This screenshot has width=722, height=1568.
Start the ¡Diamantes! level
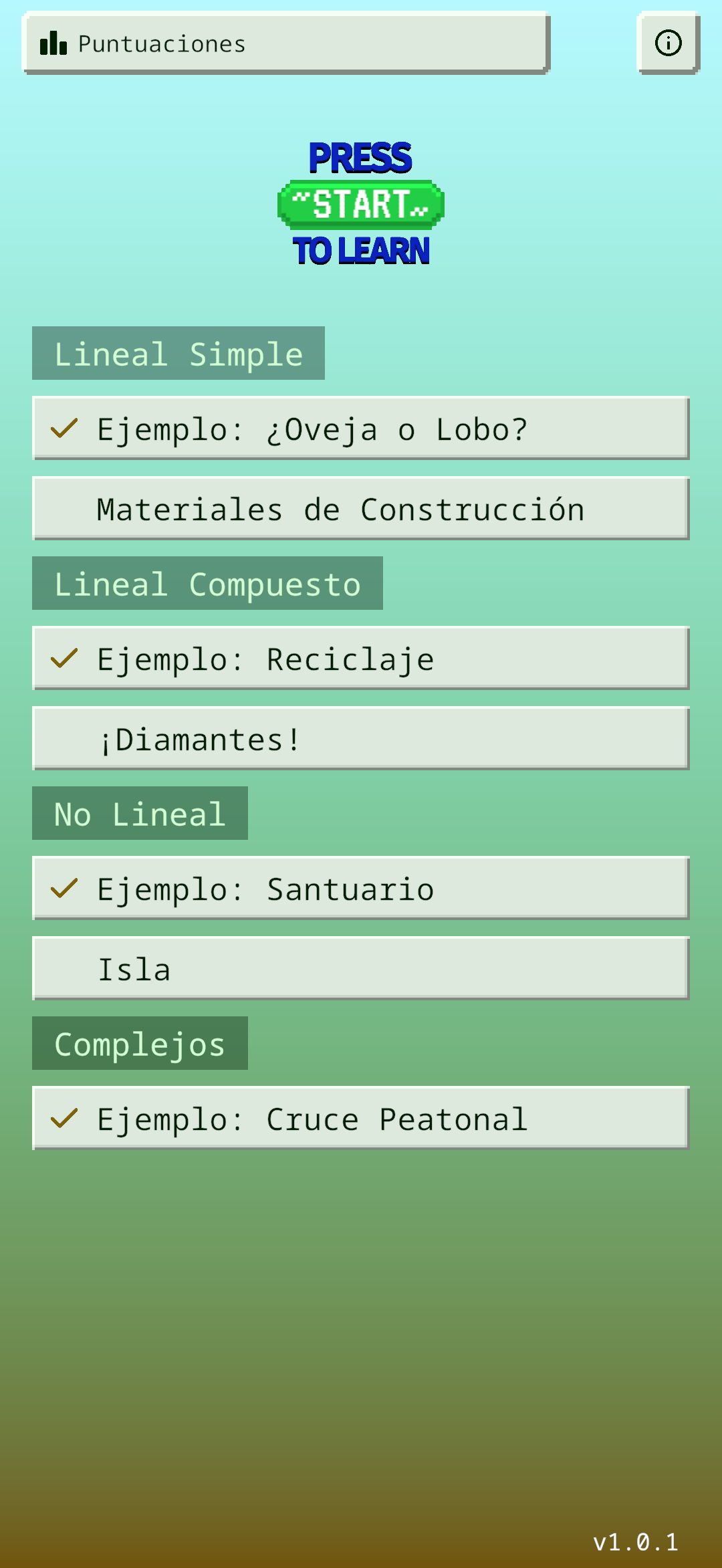[361, 739]
